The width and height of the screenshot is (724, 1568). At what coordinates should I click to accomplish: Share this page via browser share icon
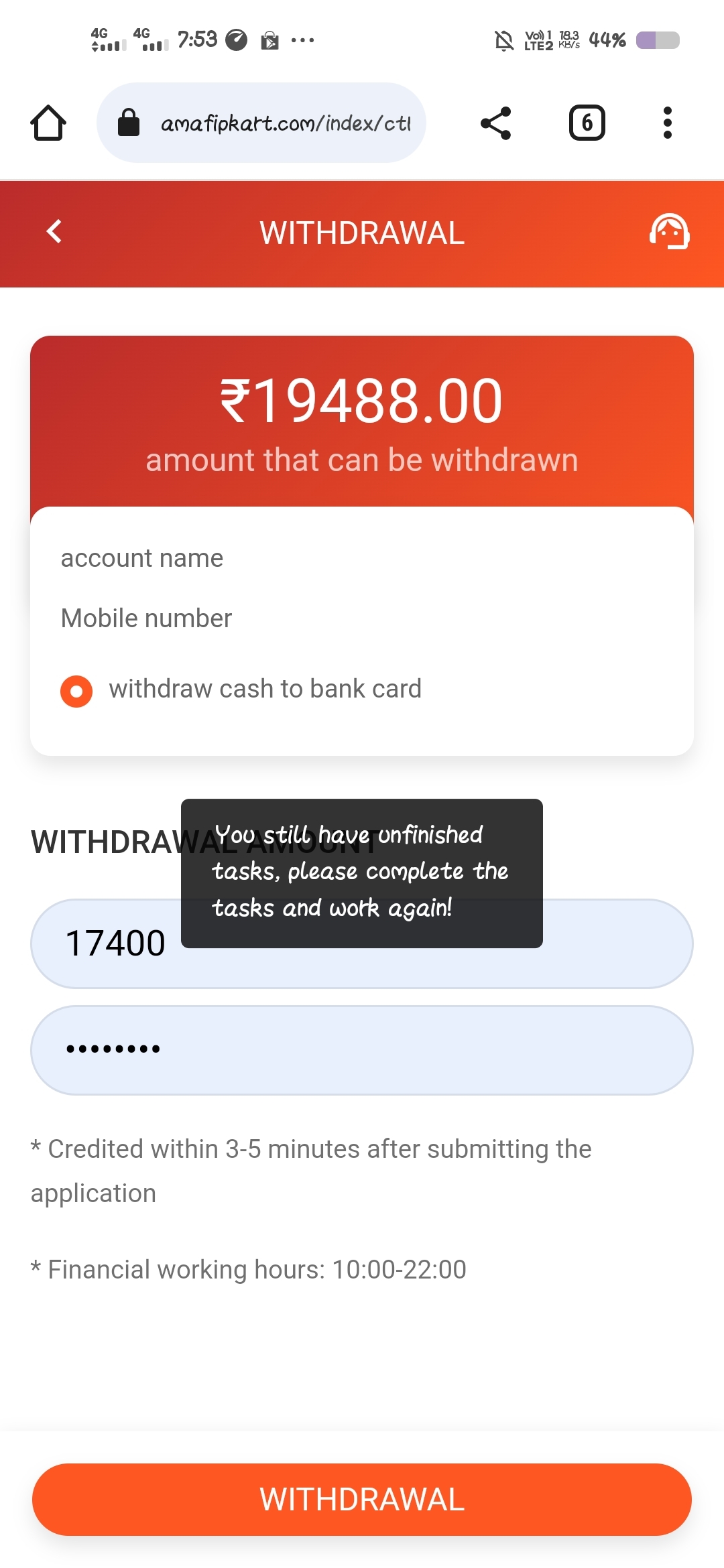tap(496, 123)
